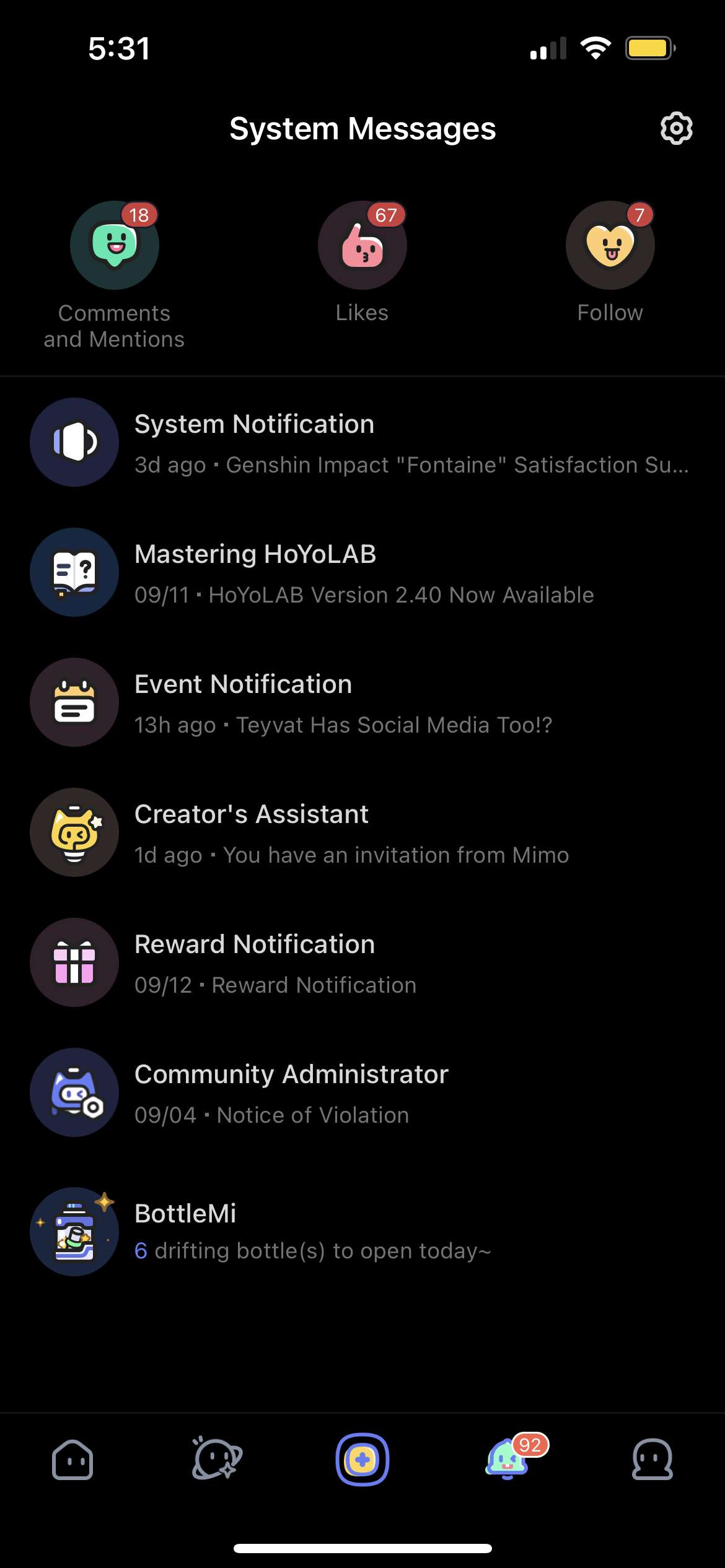
Task: Open the Reward Notification row
Action: click(362, 963)
